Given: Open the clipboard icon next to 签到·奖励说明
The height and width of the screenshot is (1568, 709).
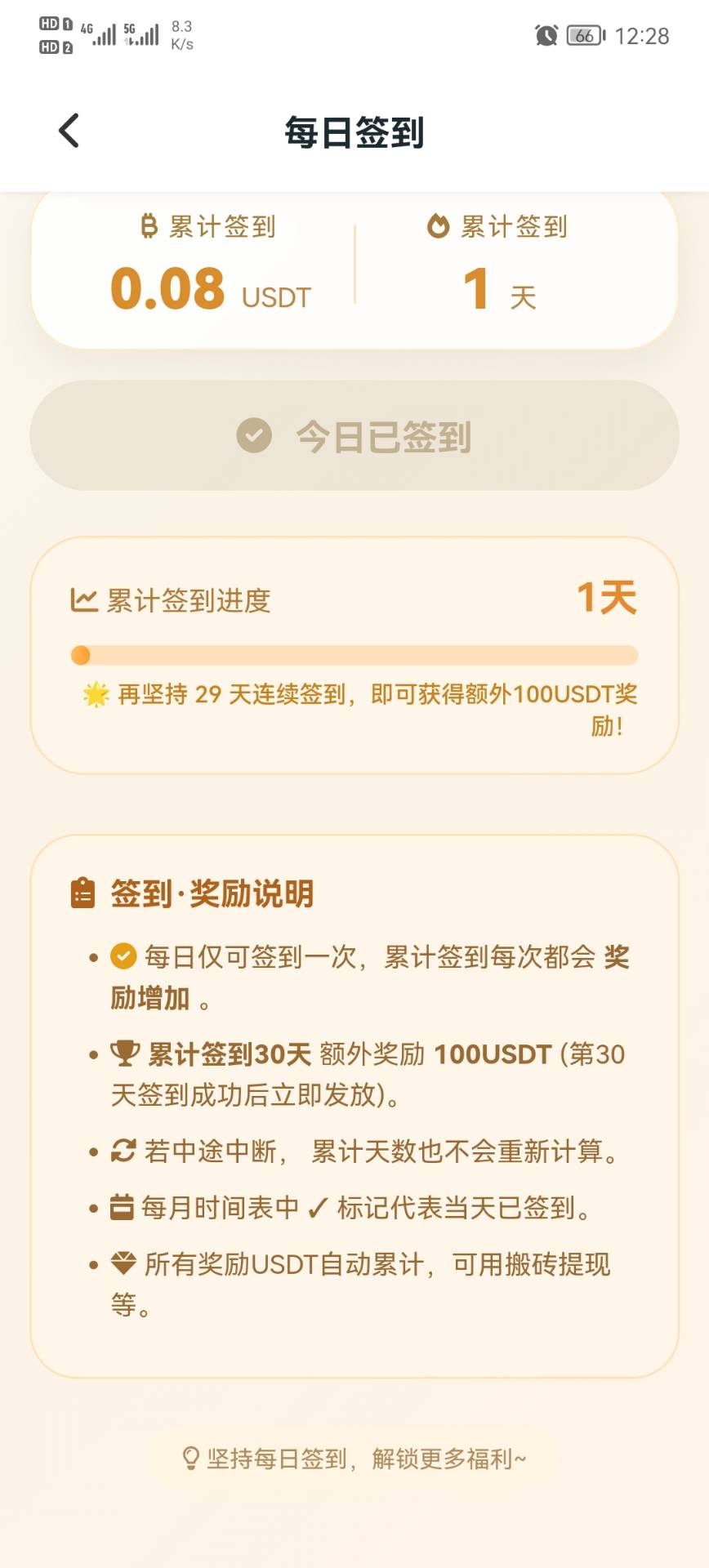Looking at the screenshot, I should pos(82,893).
